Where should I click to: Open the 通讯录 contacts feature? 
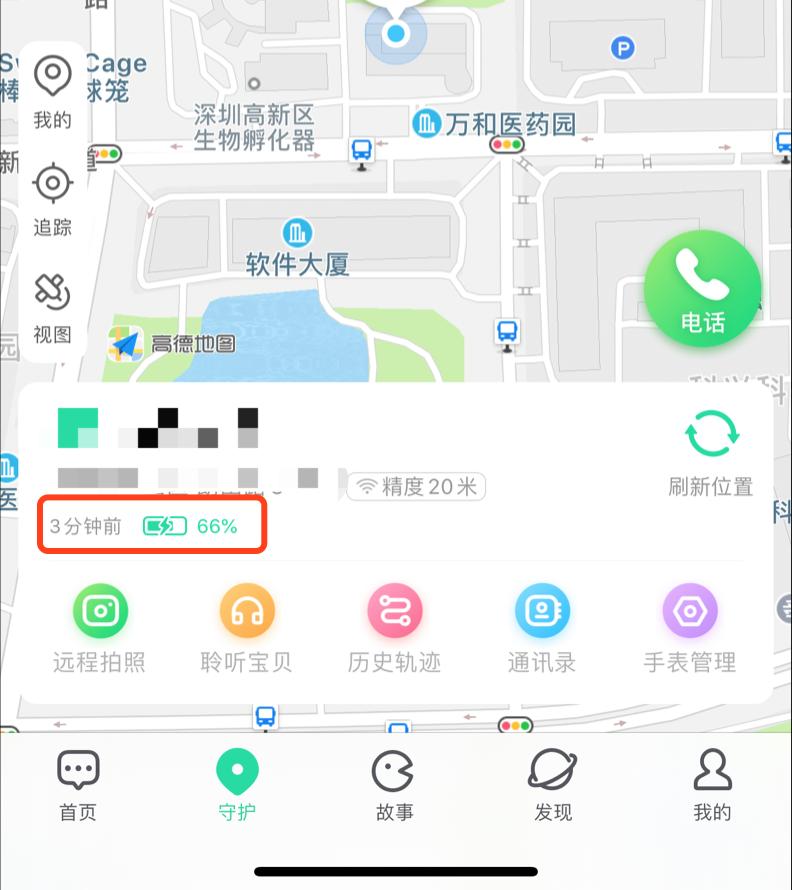[x=541, y=625]
